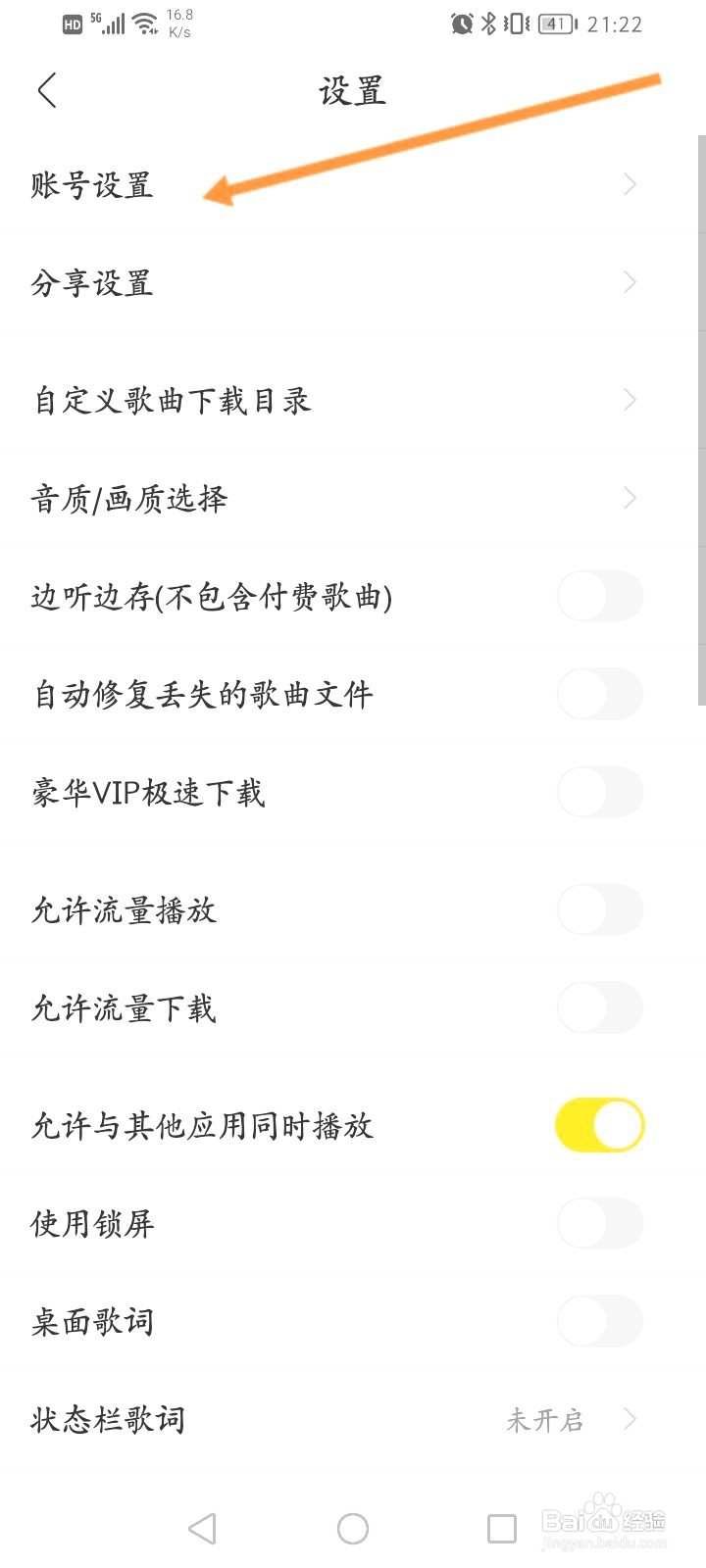Image resolution: width=706 pixels, height=1568 pixels.
Task: Turn on 自动修复丢失的歌曲文件
Action: pos(600,694)
